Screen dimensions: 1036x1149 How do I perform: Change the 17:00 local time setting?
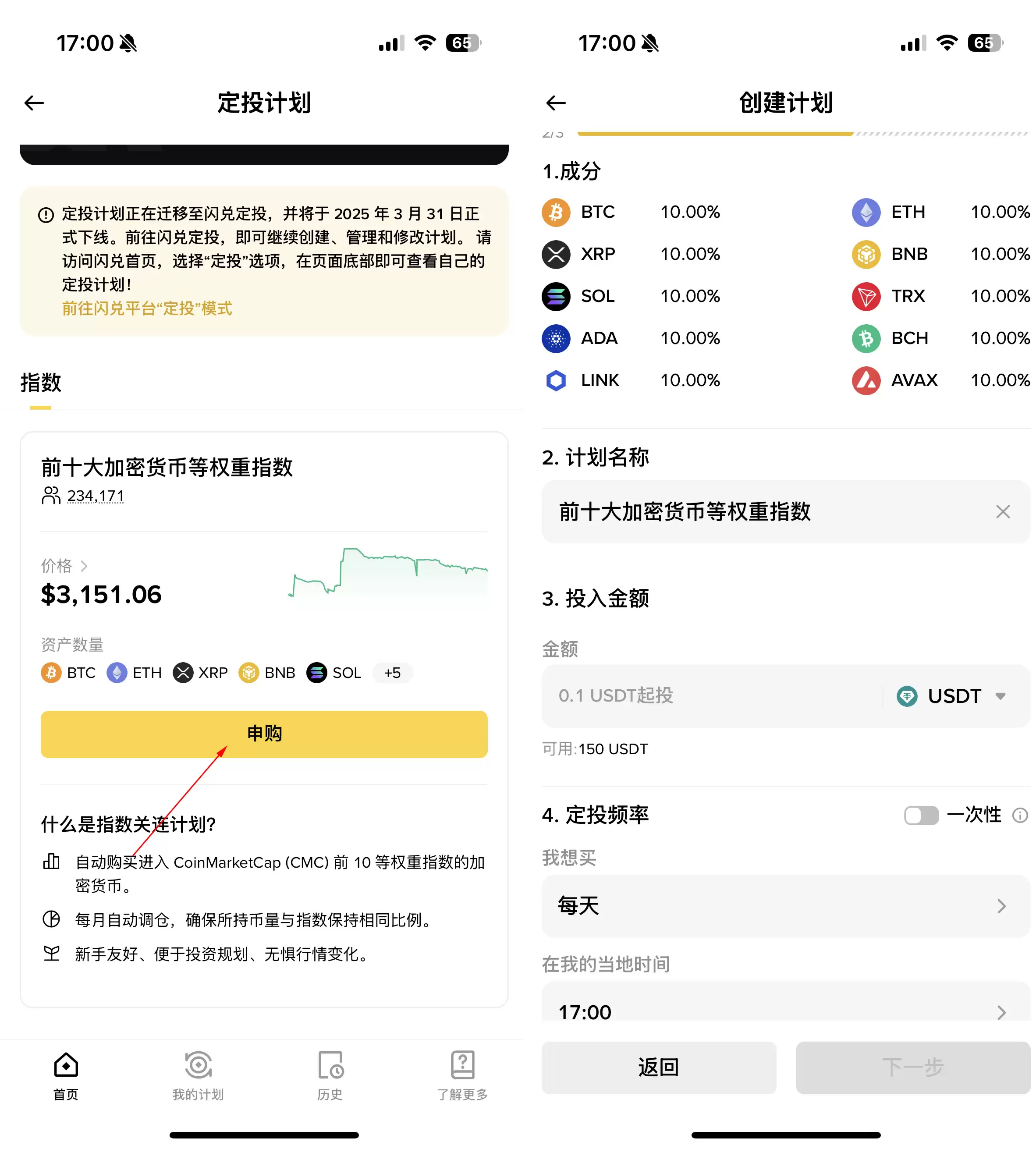click(785, 1011)
